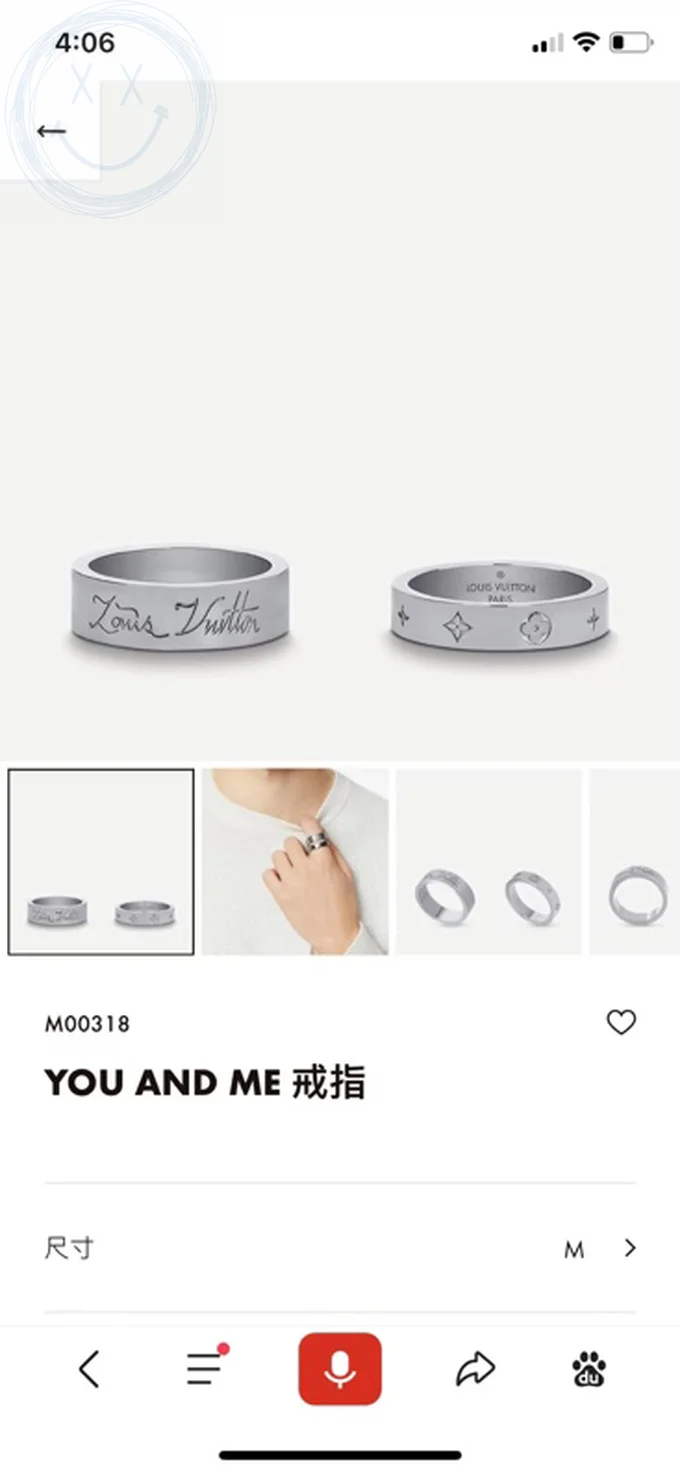Tap the browser back chevron
The height and width of the screenshot is (1475, 680).
point(89,1369)
